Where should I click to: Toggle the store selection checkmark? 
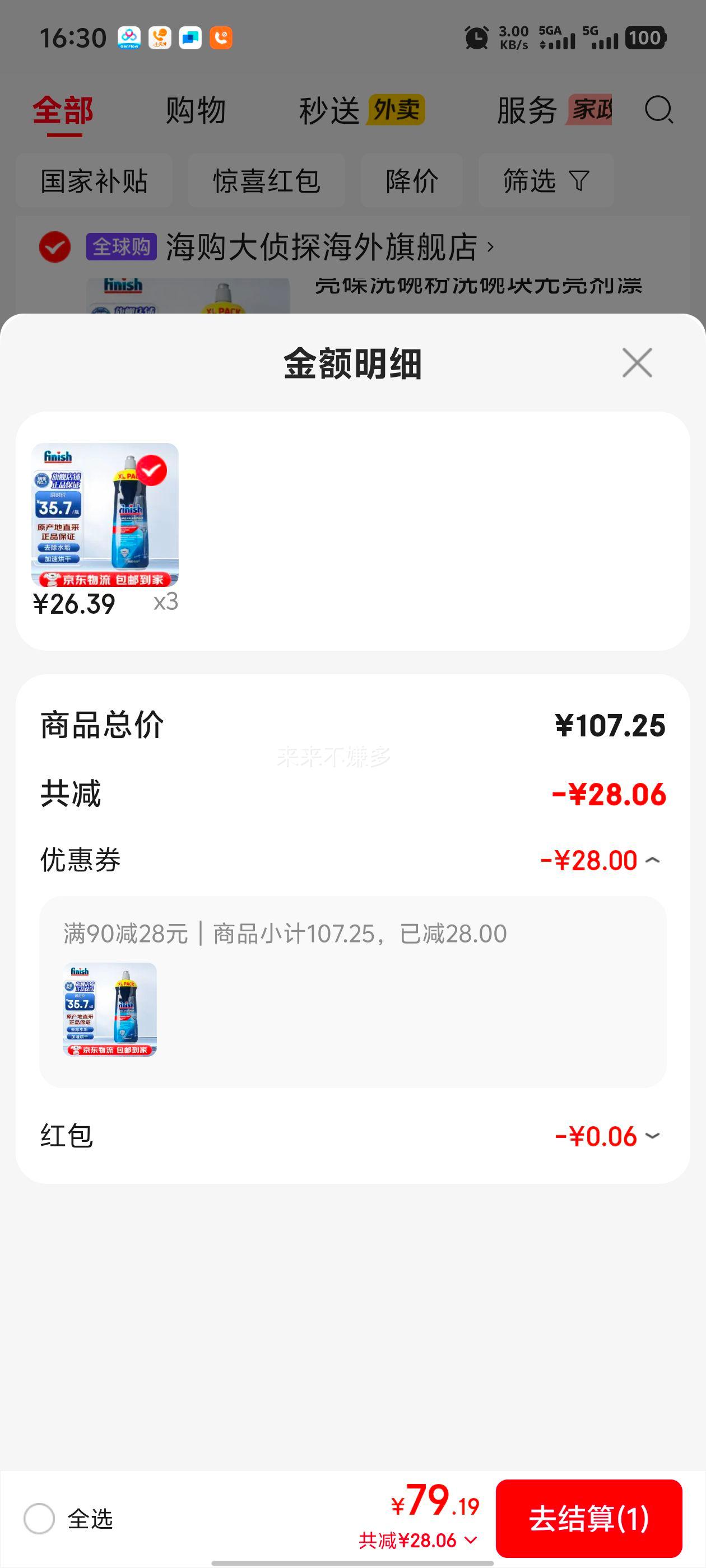pos(55,246)
